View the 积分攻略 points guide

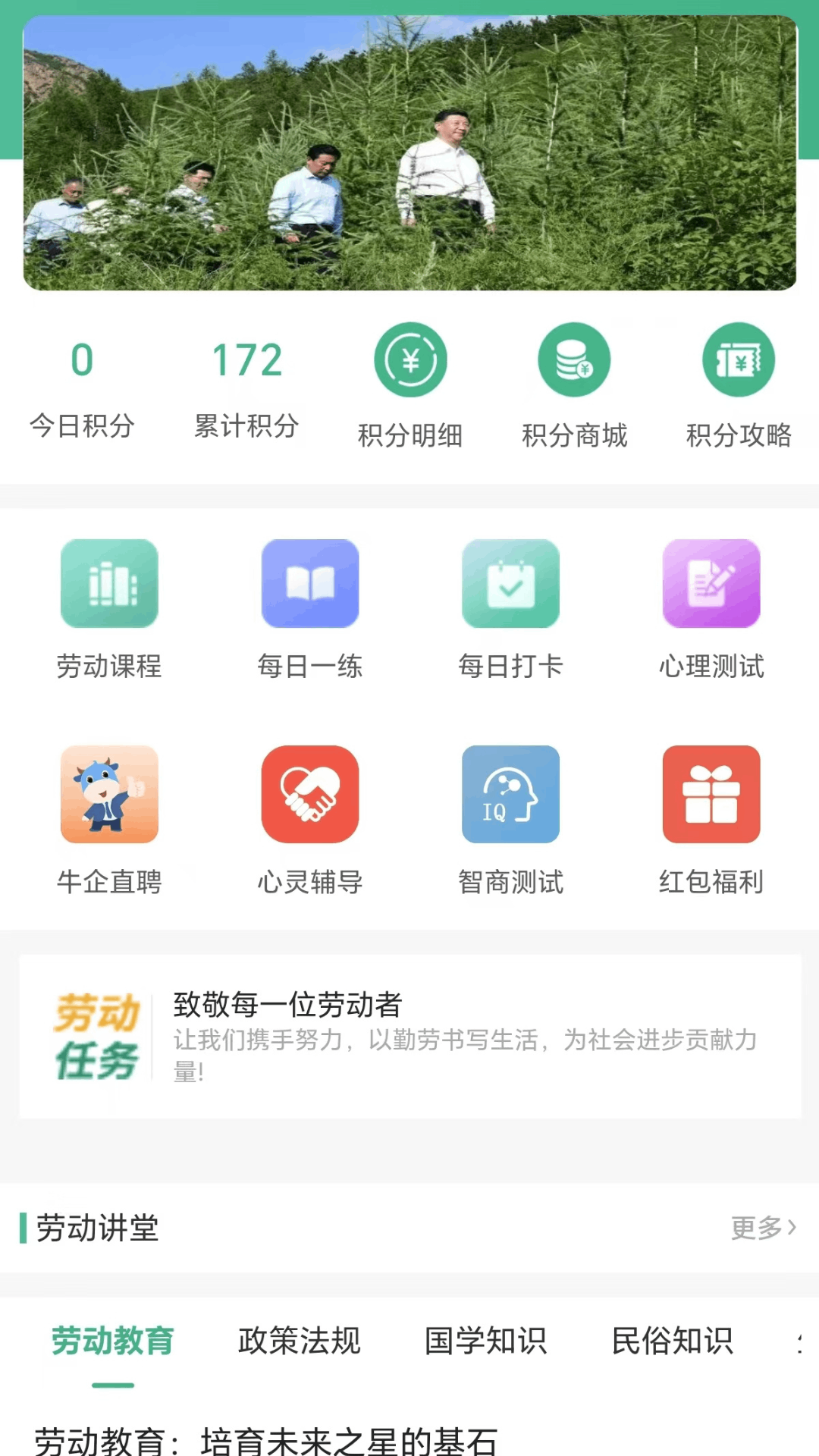coord(739,383)
